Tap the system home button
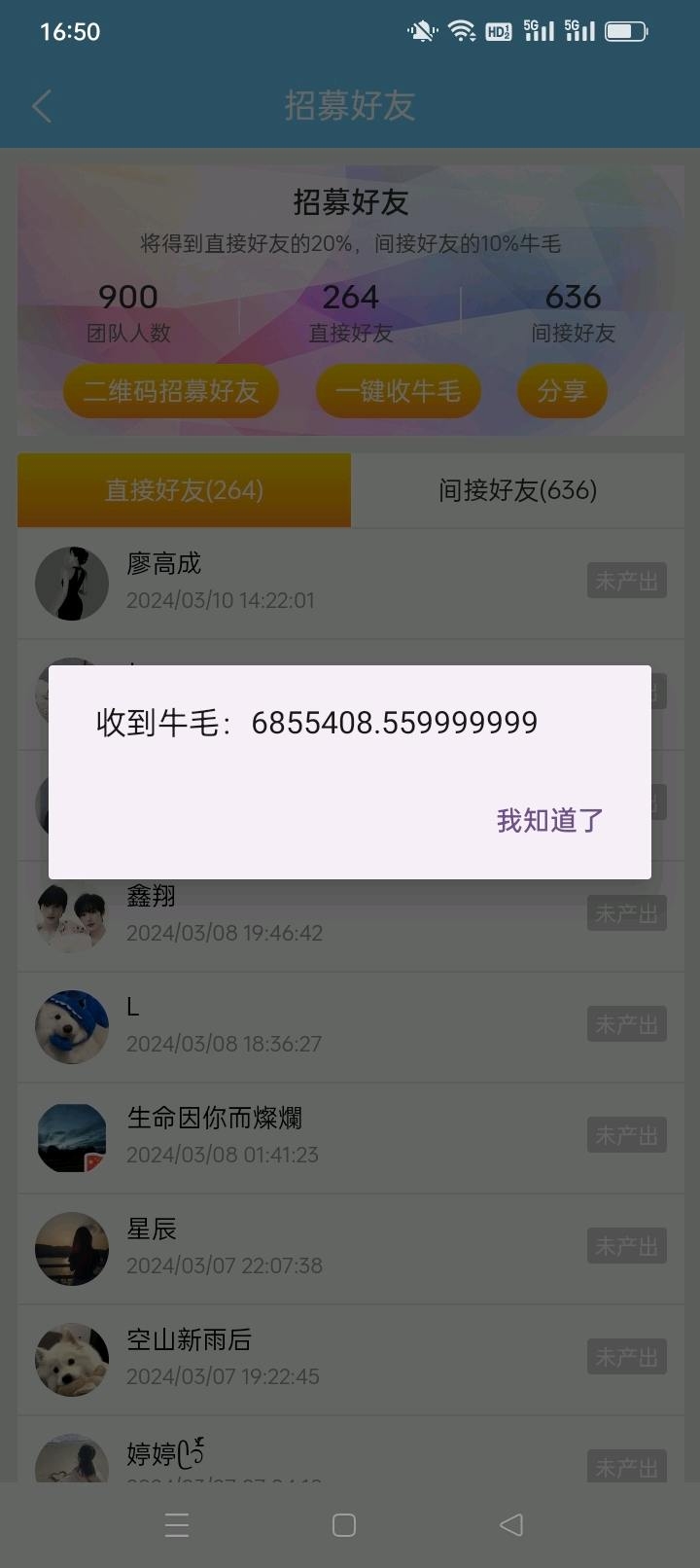Image resolution: width=700 pixels, height=1568 pixels. click(x=344, y=1524)
